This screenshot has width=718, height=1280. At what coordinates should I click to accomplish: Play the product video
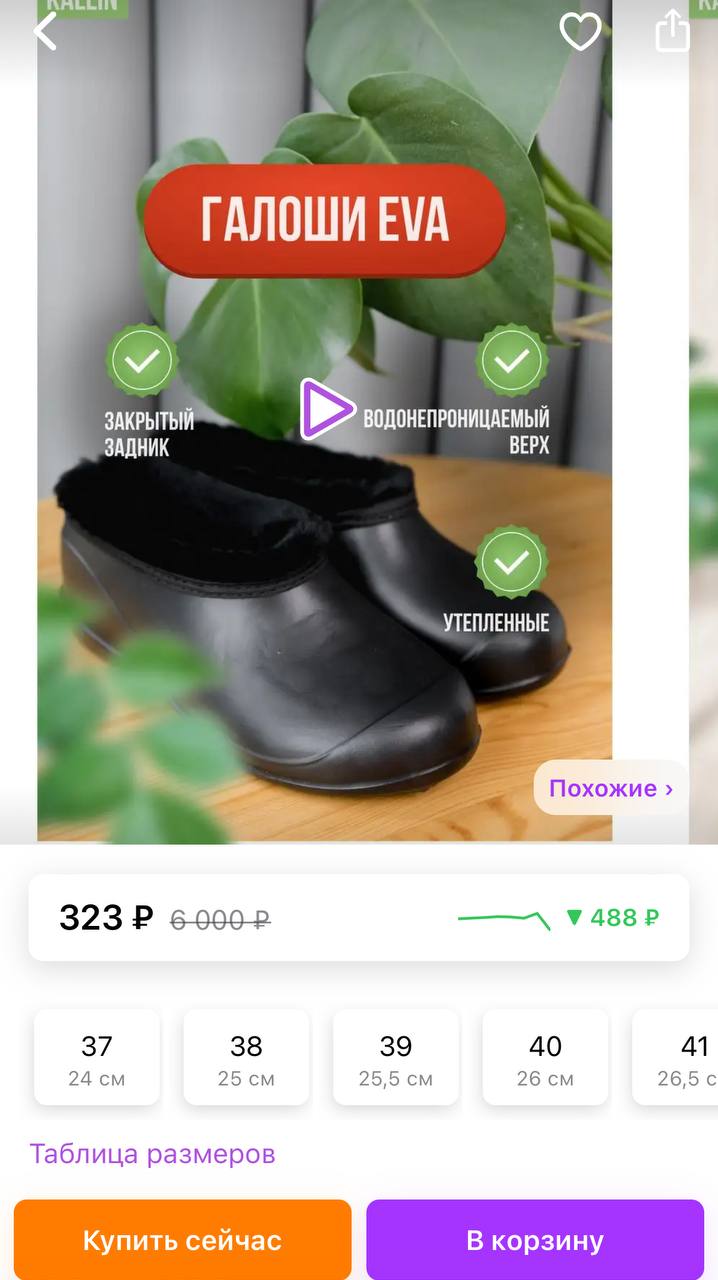coord(328,409)
